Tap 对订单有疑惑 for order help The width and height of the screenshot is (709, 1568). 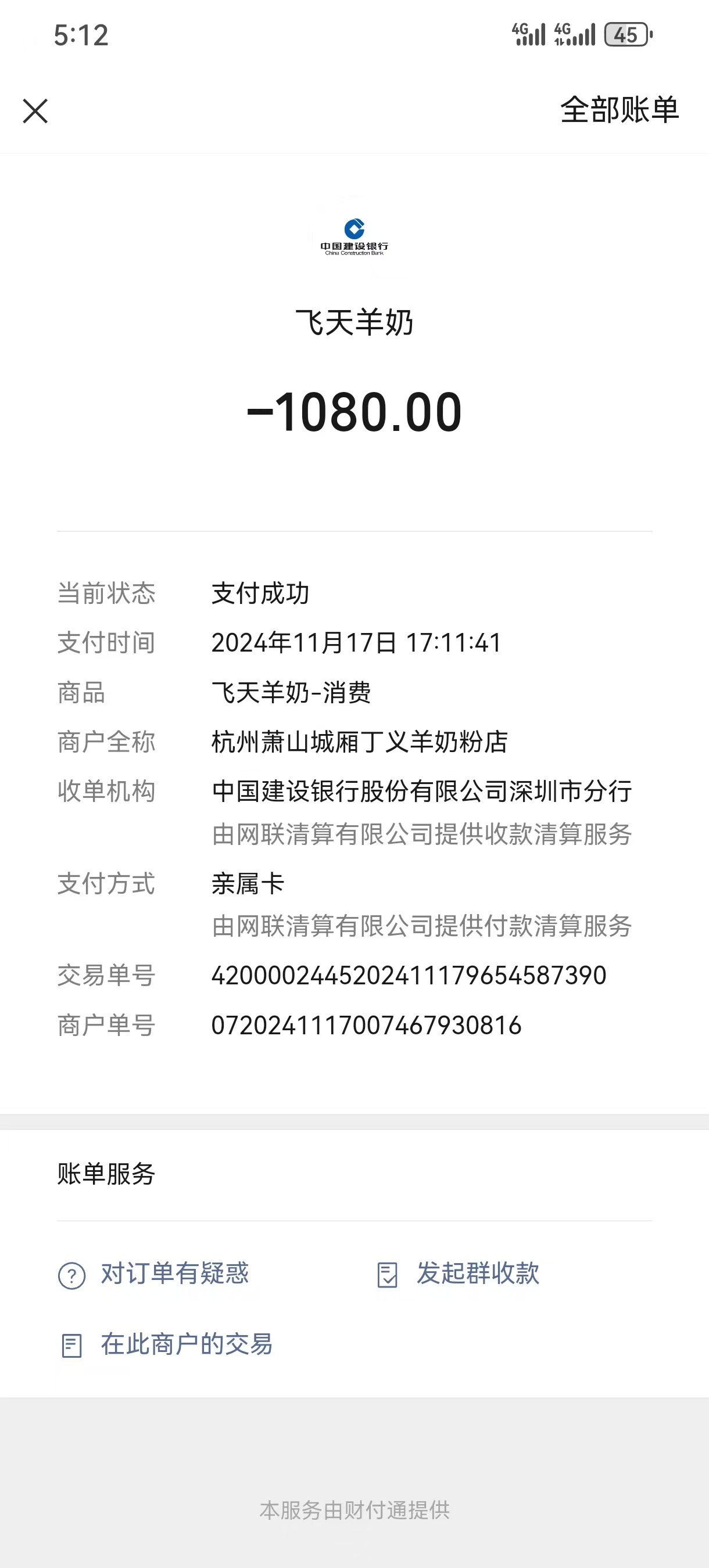[x=154, y=1274]
